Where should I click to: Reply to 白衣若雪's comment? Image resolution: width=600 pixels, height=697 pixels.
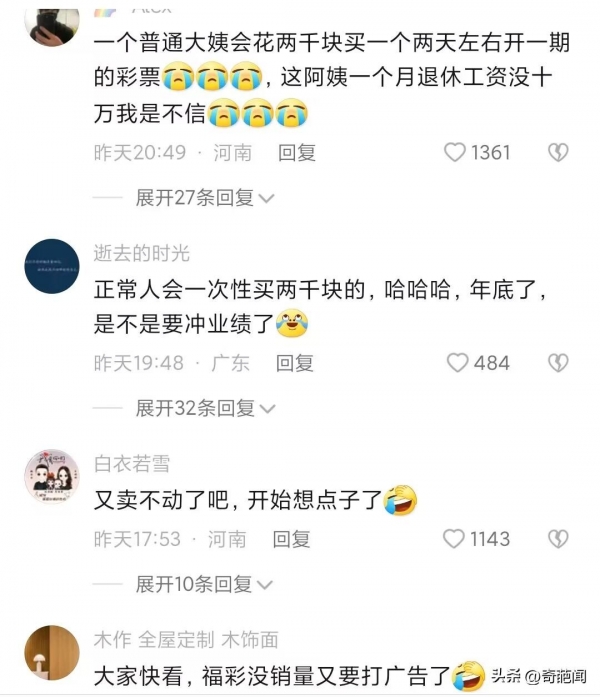tap(290, 539)
